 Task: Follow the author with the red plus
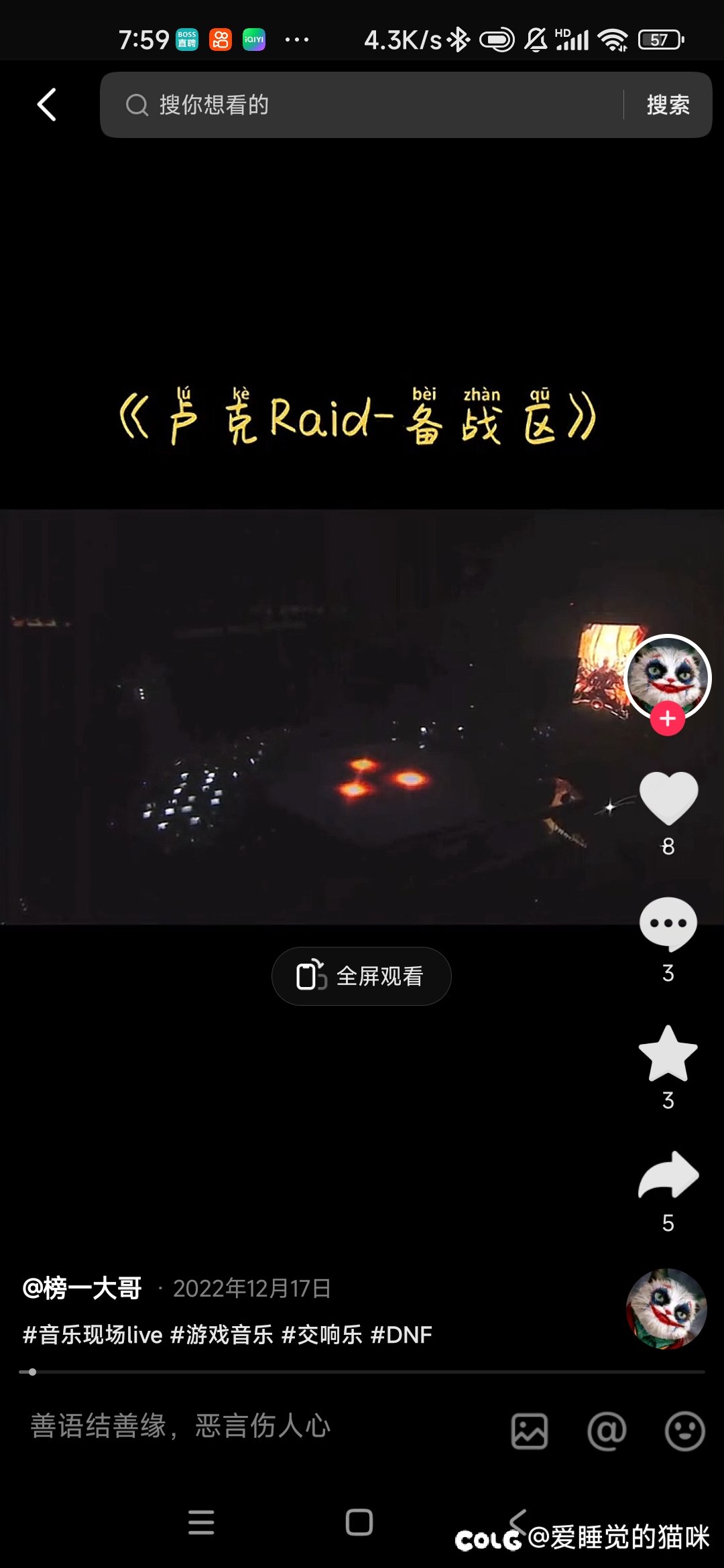tap(667, 719)
